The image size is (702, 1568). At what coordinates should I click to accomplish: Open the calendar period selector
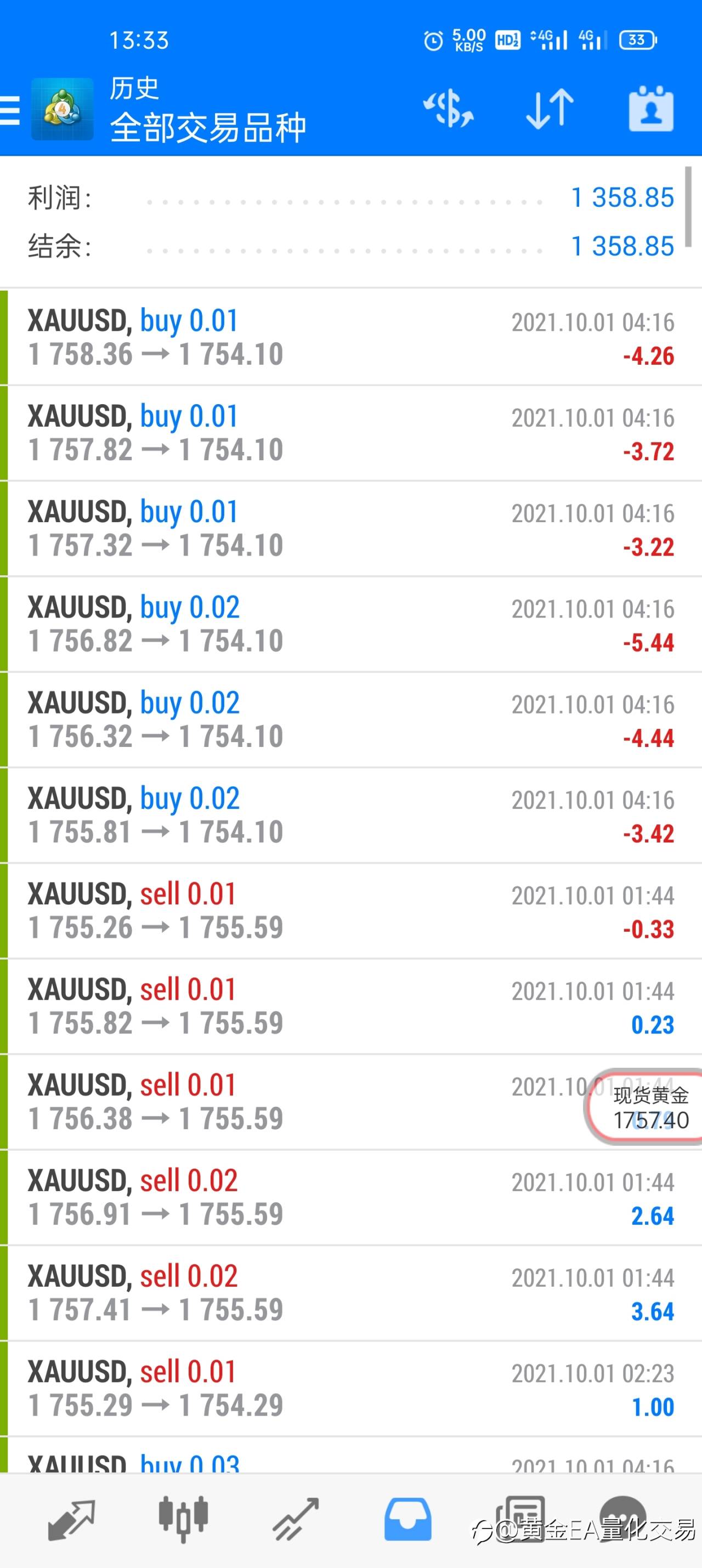click(x=651, y=109)
